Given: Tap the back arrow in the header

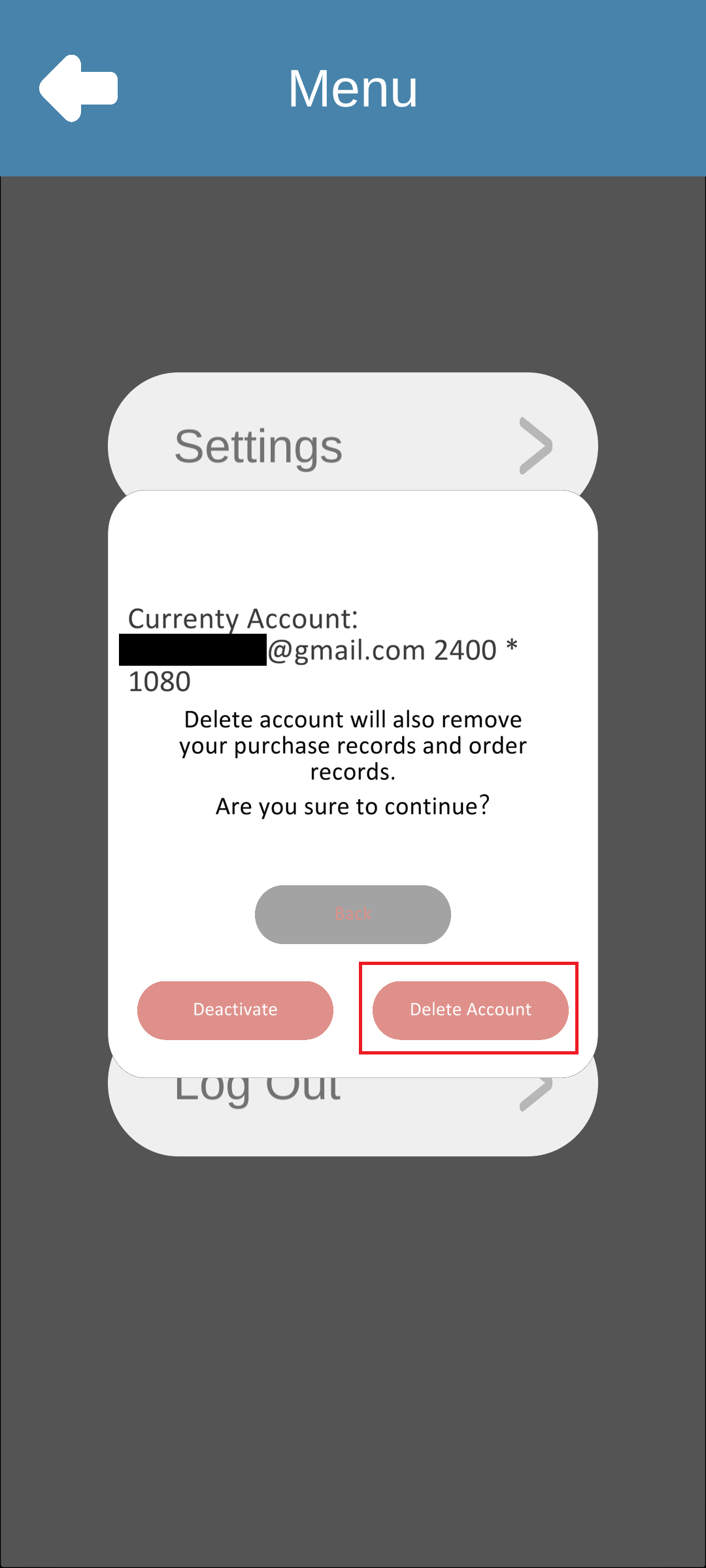Looking at the screenshot, I should pyautogui.click(x=78, y=88).
